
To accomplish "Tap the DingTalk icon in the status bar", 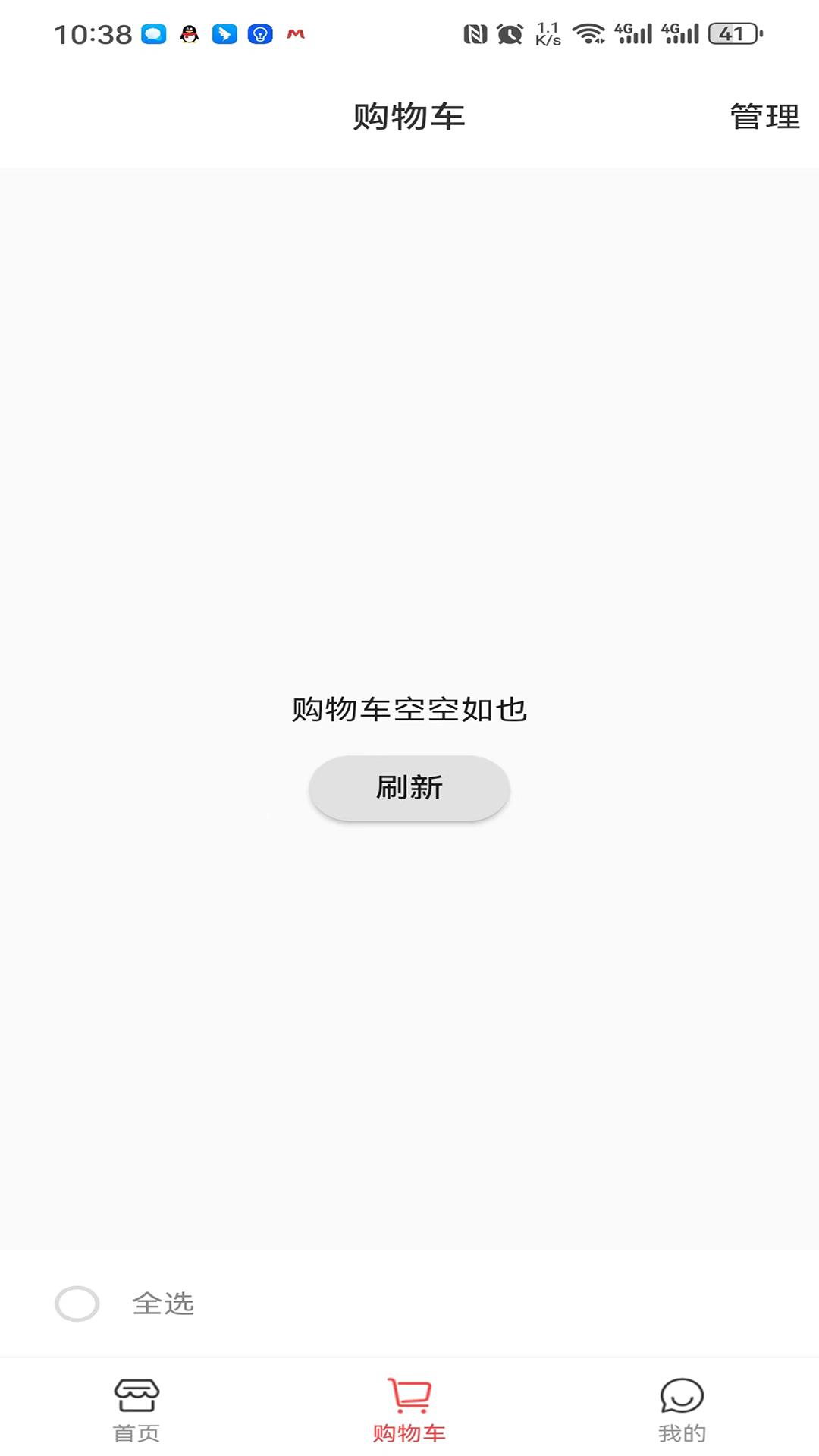I will pos(225,33).
